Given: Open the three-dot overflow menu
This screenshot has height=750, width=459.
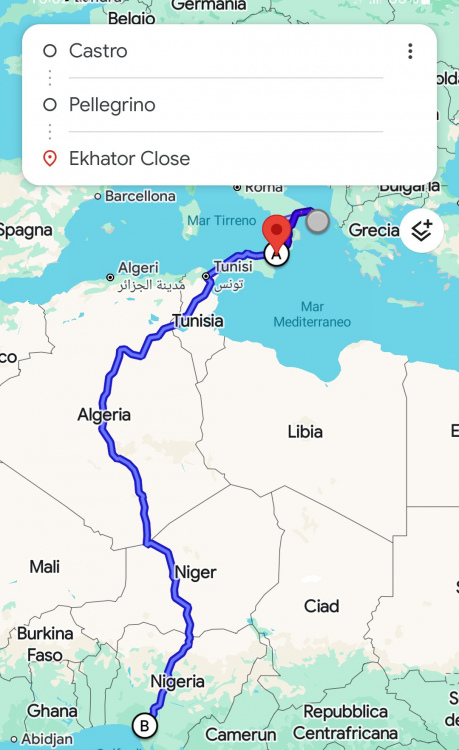Looking at the screenshot, I should pyautogui.click(x=410, y=51).
